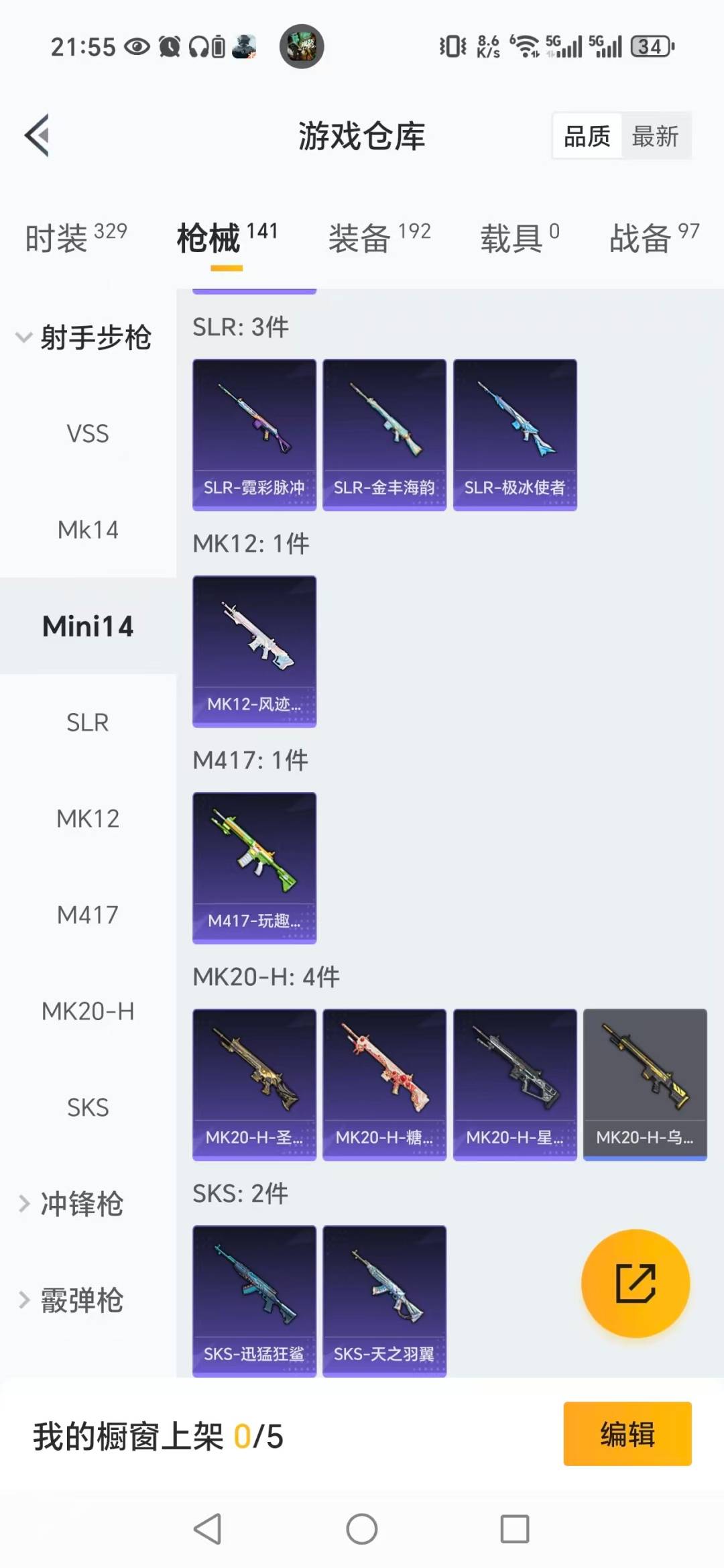
Task: Select Mk14 in the side list
Action: click(88, 530)
